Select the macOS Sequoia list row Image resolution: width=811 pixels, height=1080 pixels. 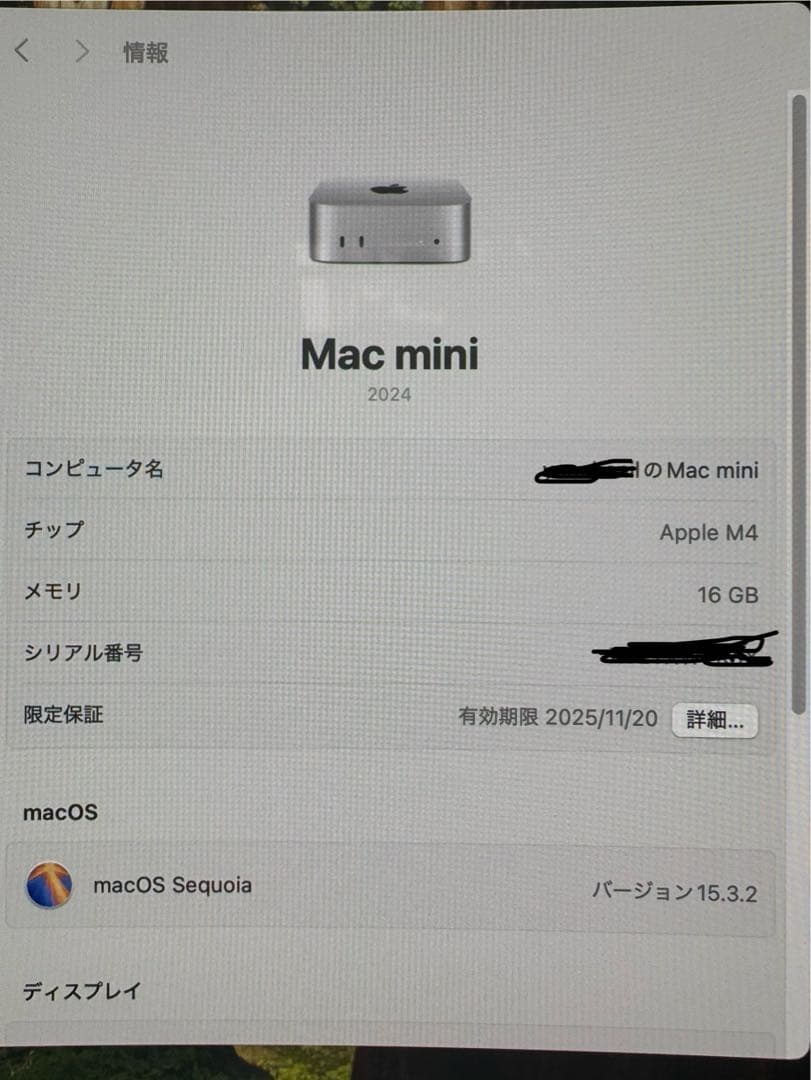[400, 885]
